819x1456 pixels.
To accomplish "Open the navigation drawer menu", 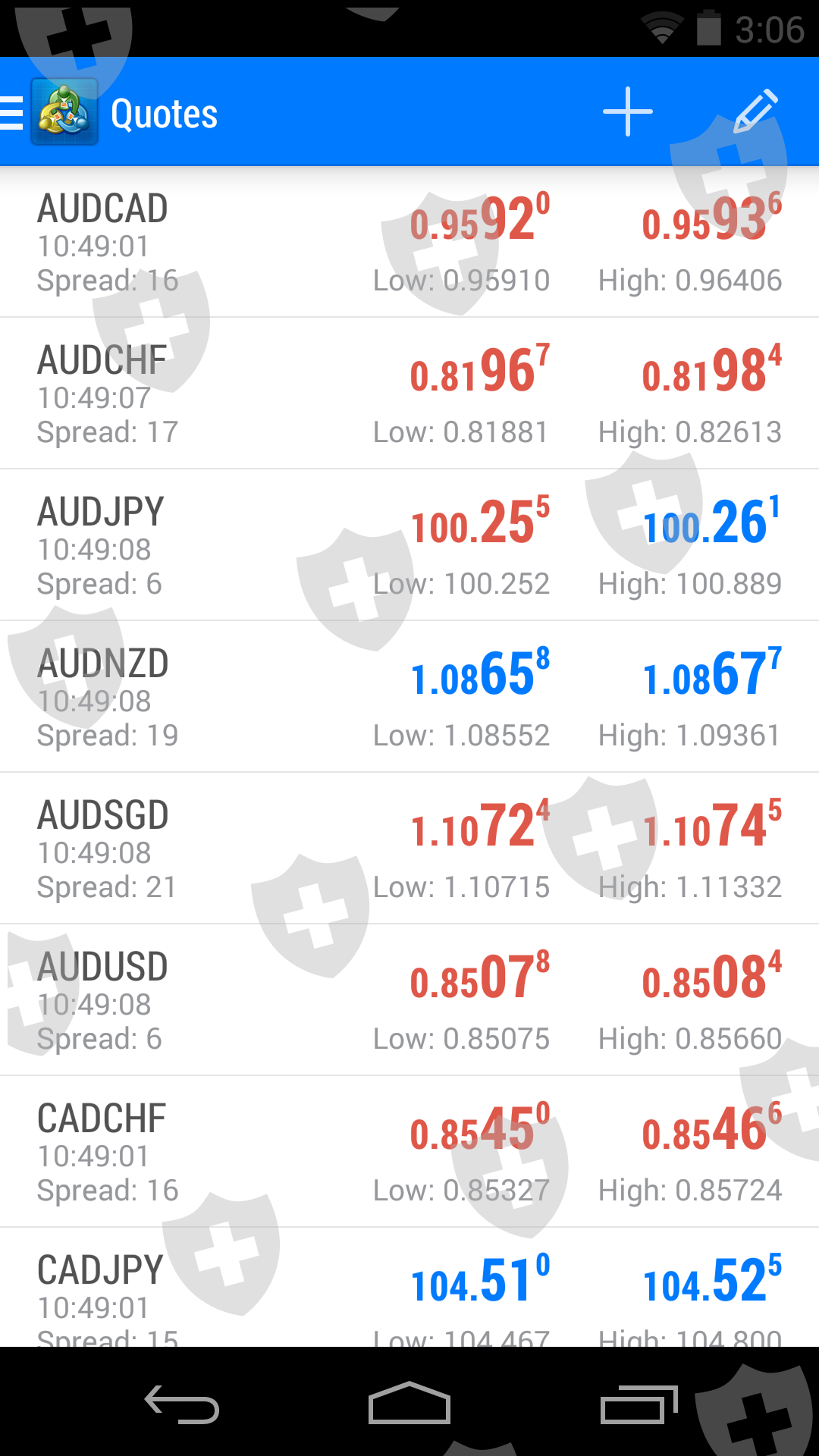I will [14, 114].
